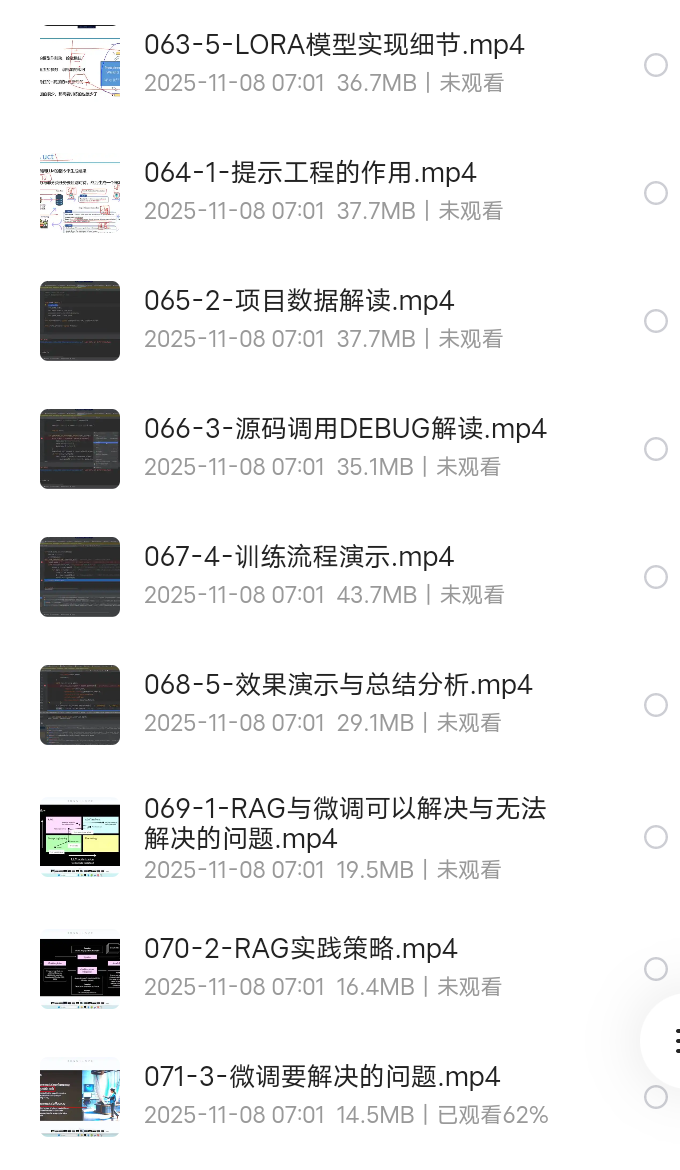Play the 064-1-提示工程的作用.mp4 file
Screen dimensions: 680x1170
[x=310, y=173]
